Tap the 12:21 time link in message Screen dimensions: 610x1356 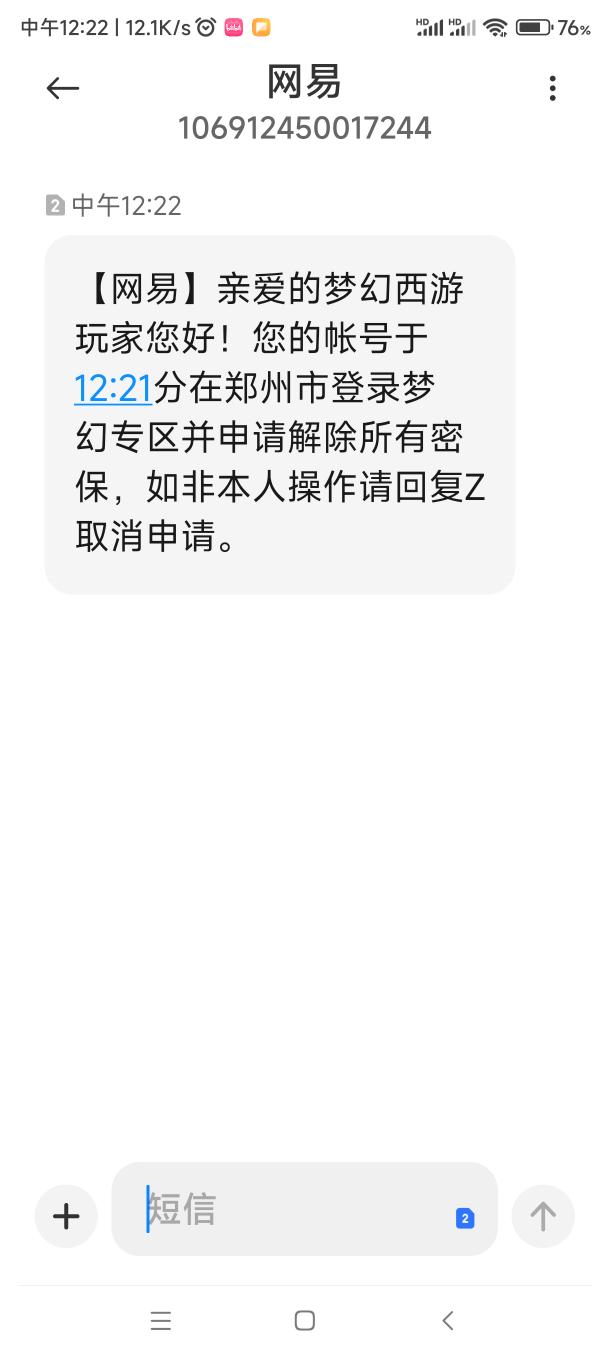pyautogui.click(x=113, y=388)
